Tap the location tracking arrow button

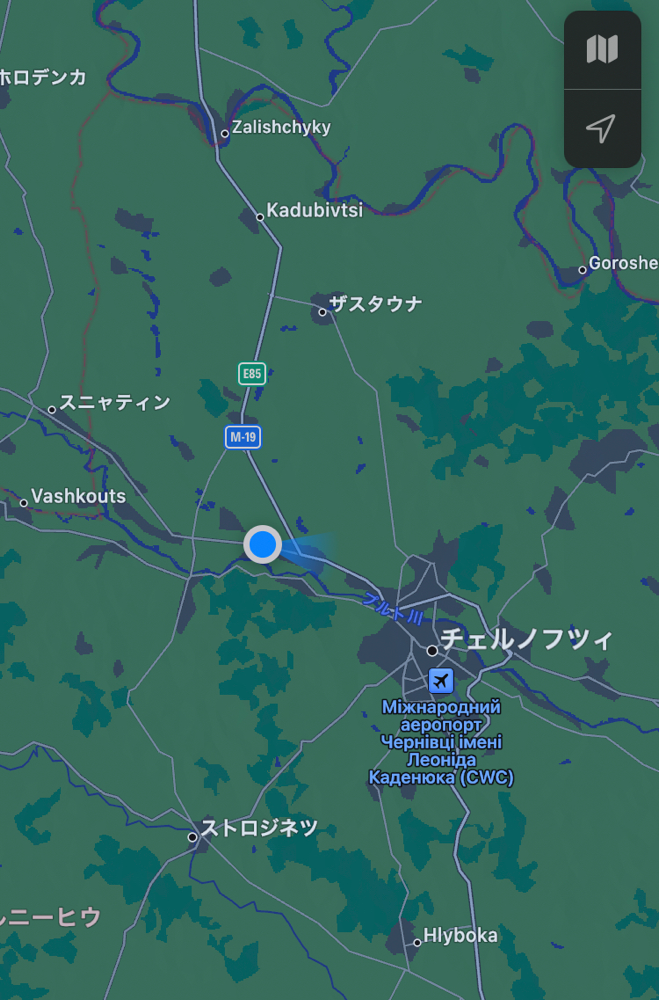point(602,128)
